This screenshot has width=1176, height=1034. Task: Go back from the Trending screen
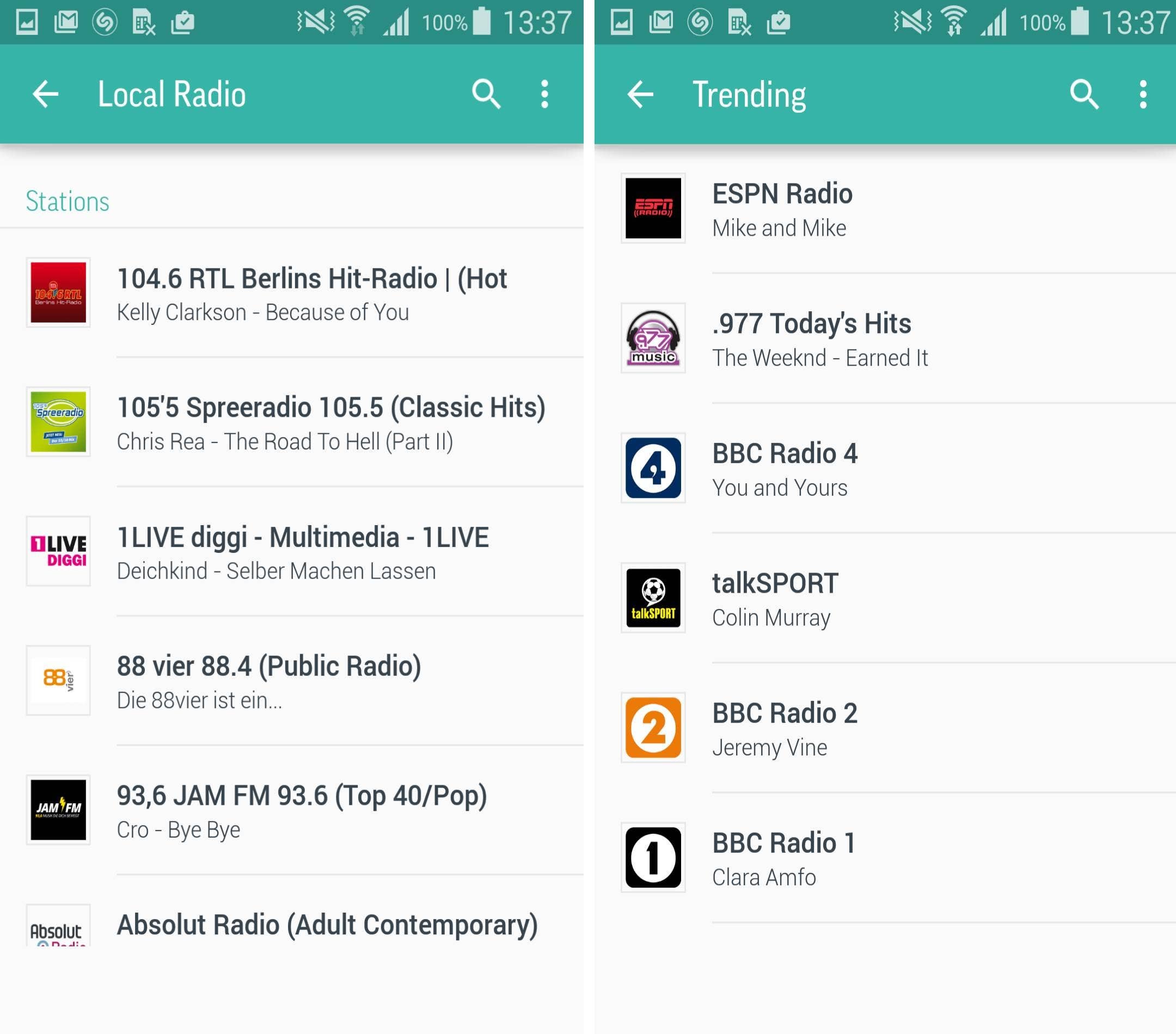(641, 94)
